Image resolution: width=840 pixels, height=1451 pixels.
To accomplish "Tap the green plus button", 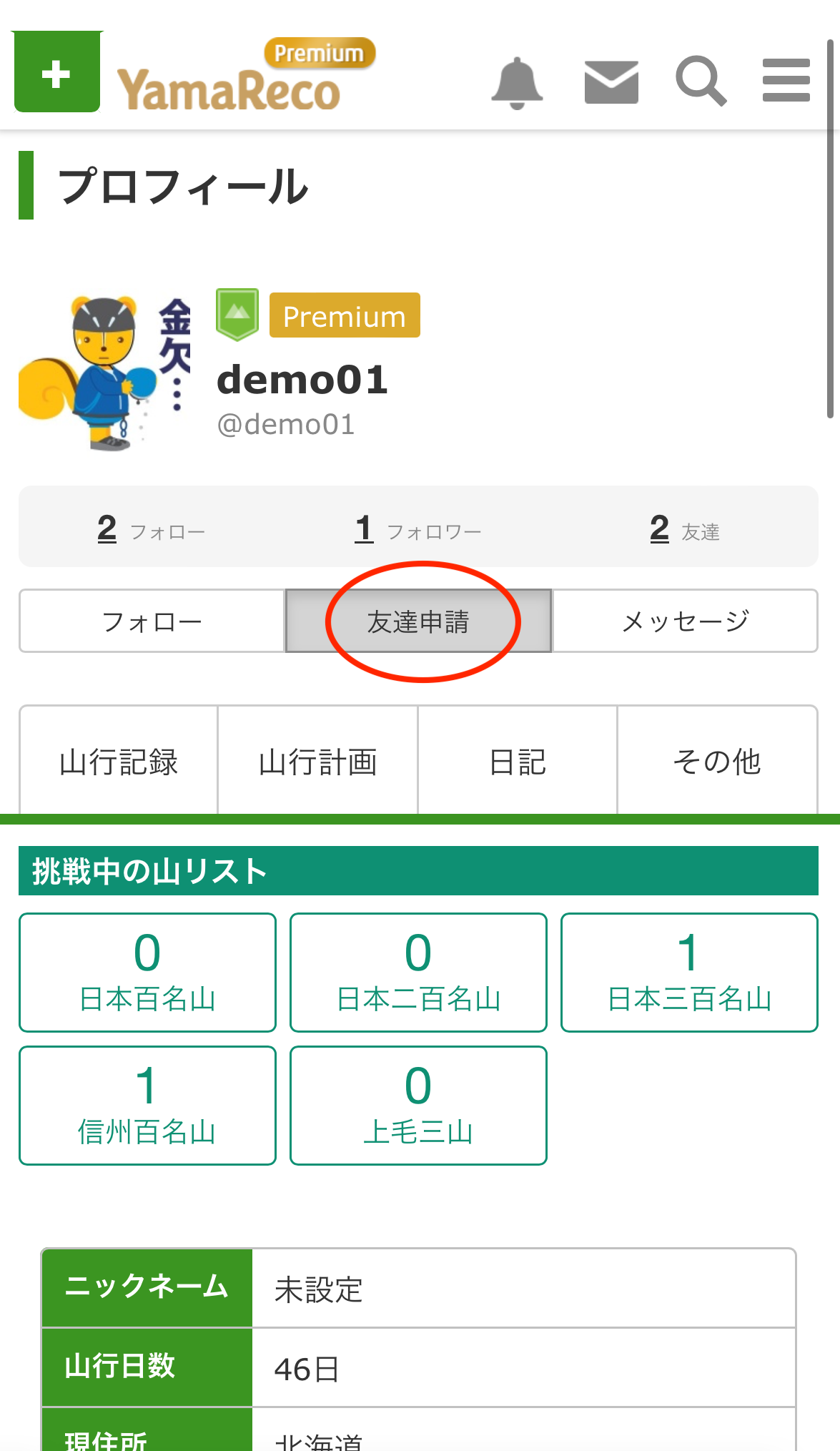I will 57,72.
